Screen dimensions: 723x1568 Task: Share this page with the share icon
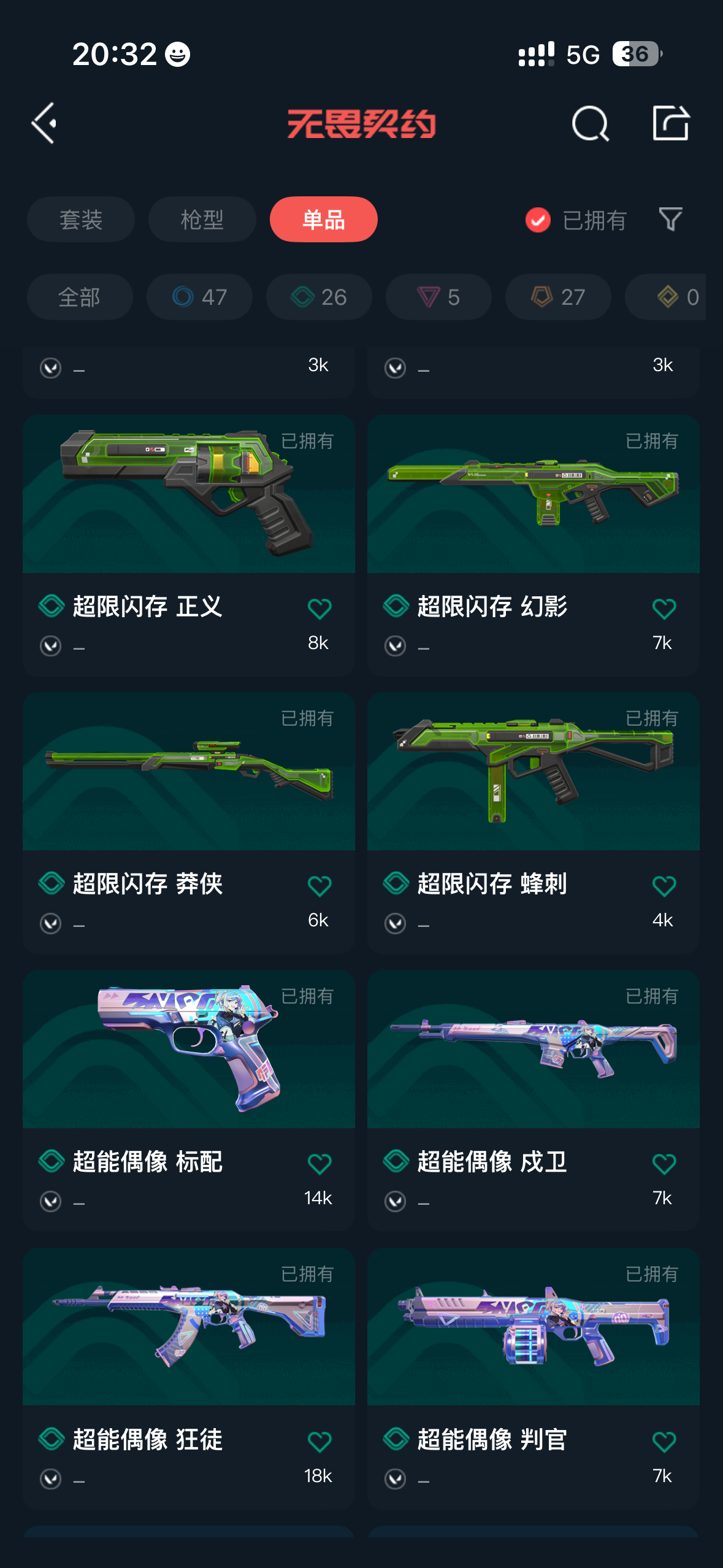tap(671, 123)
